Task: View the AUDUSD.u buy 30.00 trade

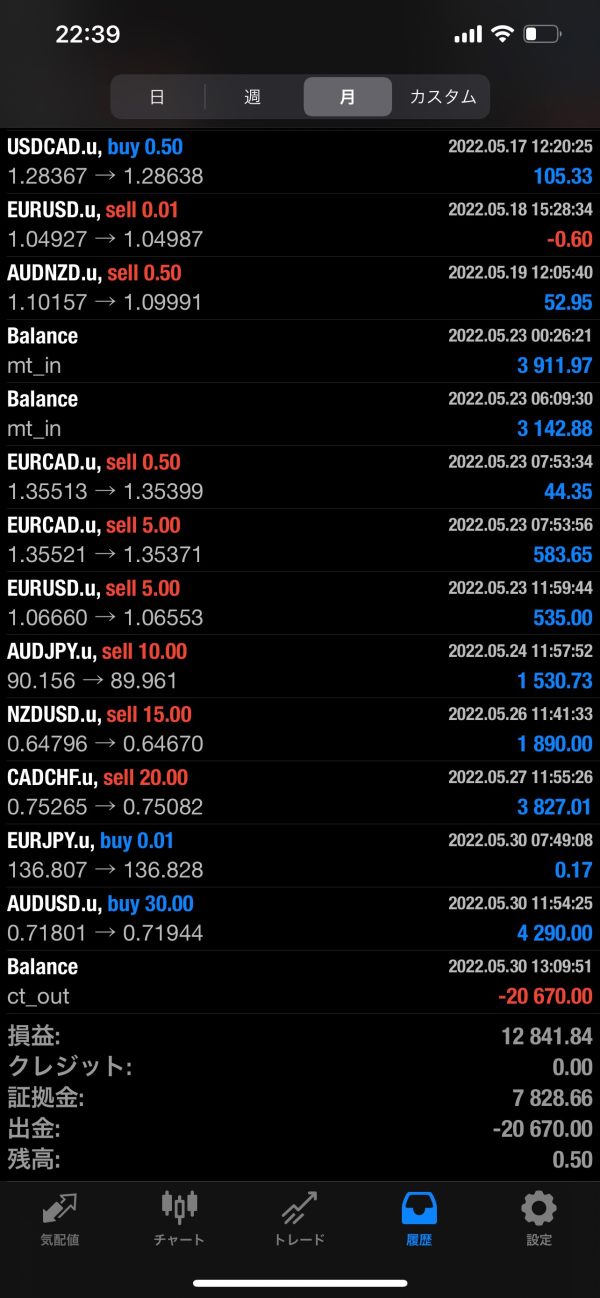Action: (x=300, y=918)
